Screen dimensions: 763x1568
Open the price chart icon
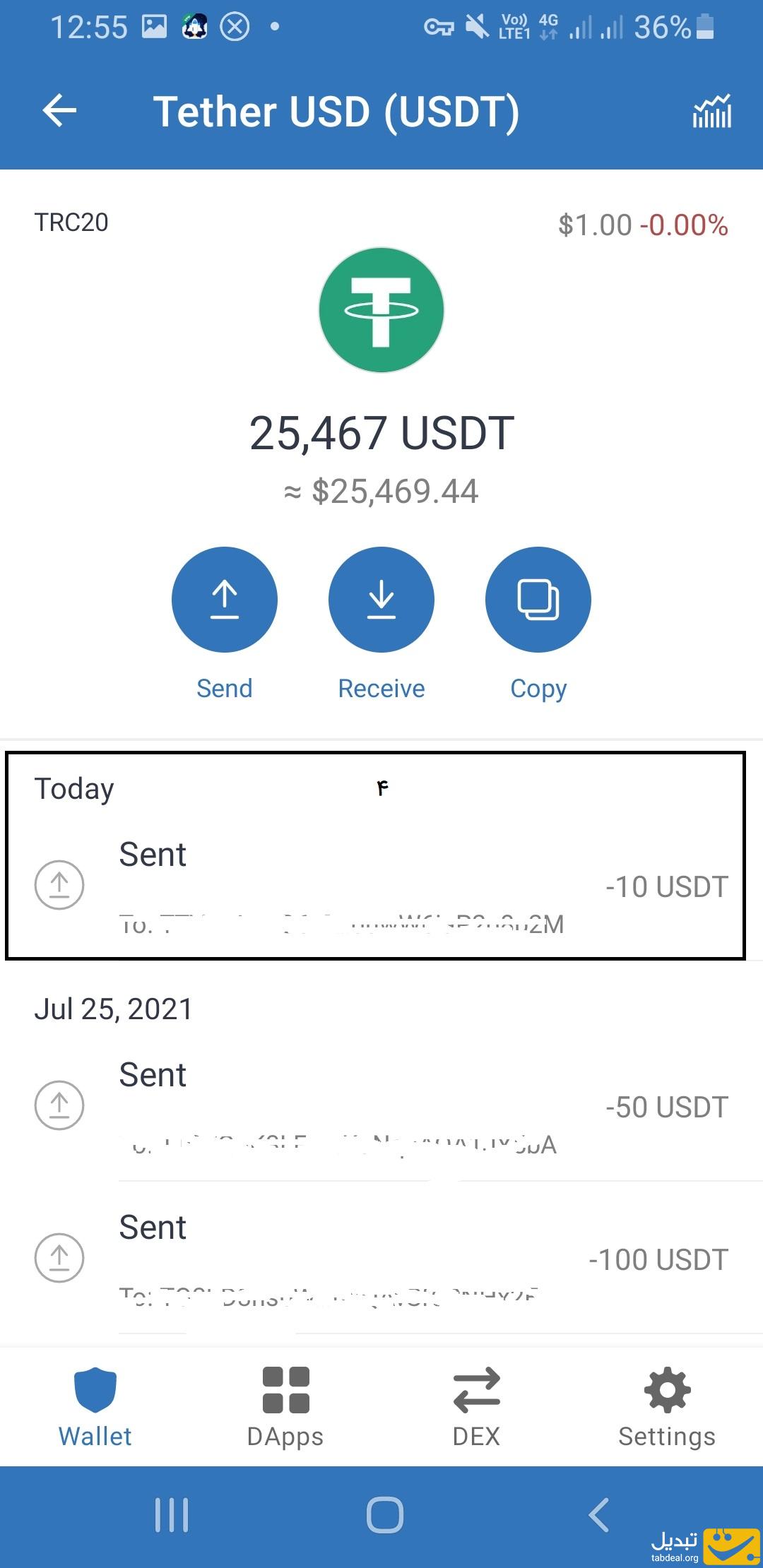coord(711,112)
